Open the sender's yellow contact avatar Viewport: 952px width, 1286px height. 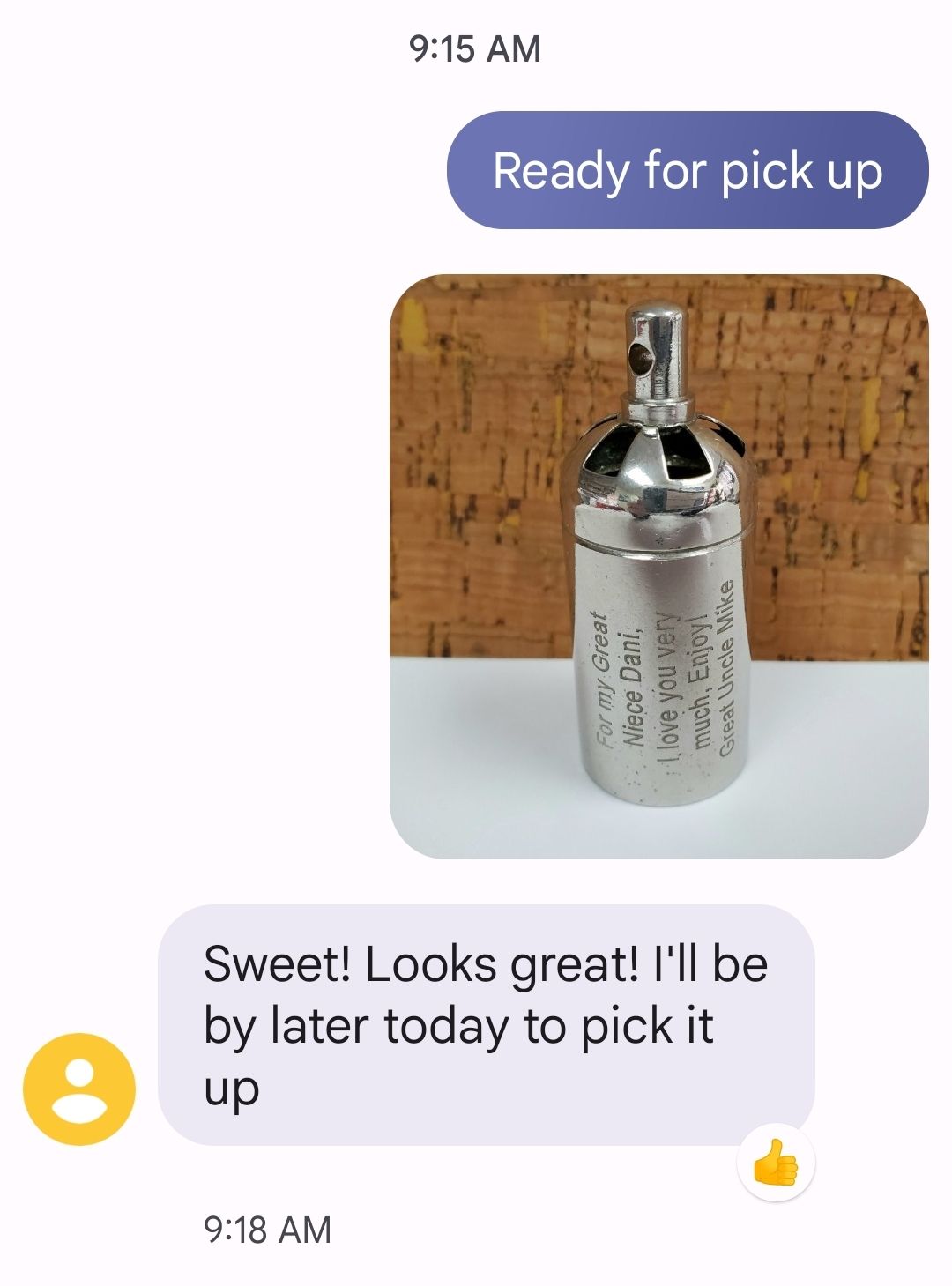[x=79, y=1089]
